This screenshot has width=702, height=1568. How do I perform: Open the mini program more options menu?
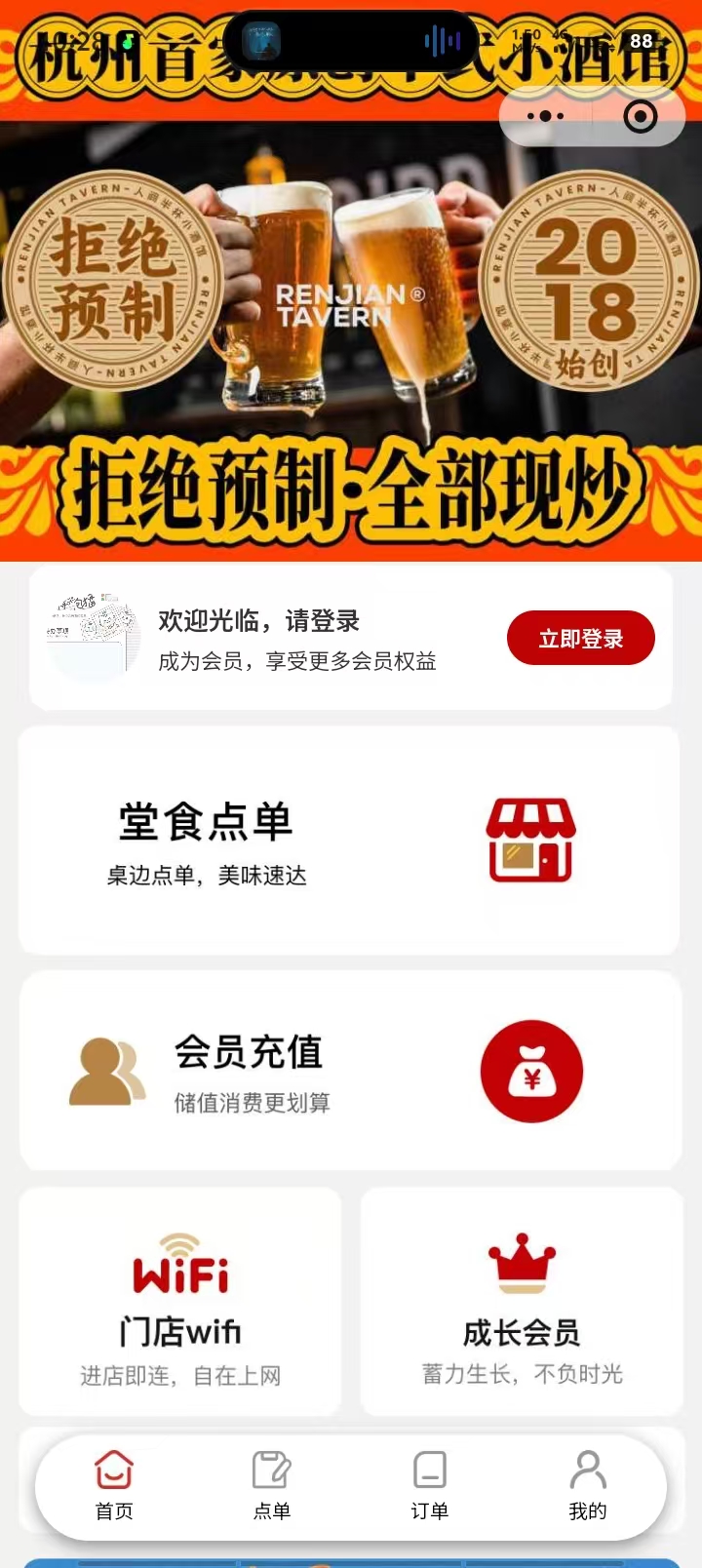pos(545,117)
